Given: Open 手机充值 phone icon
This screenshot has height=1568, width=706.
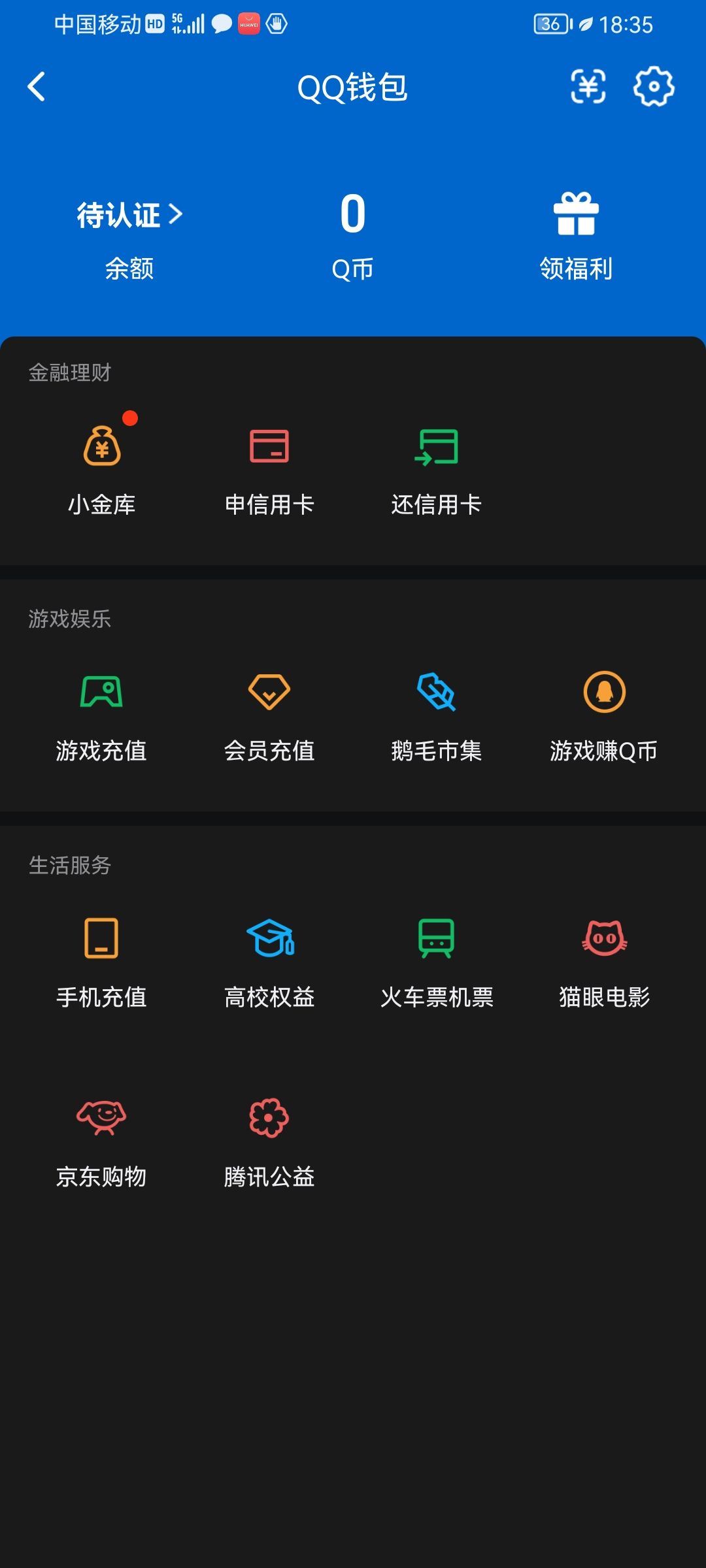Looking at the screenshot, I should (x=103, y=941).
